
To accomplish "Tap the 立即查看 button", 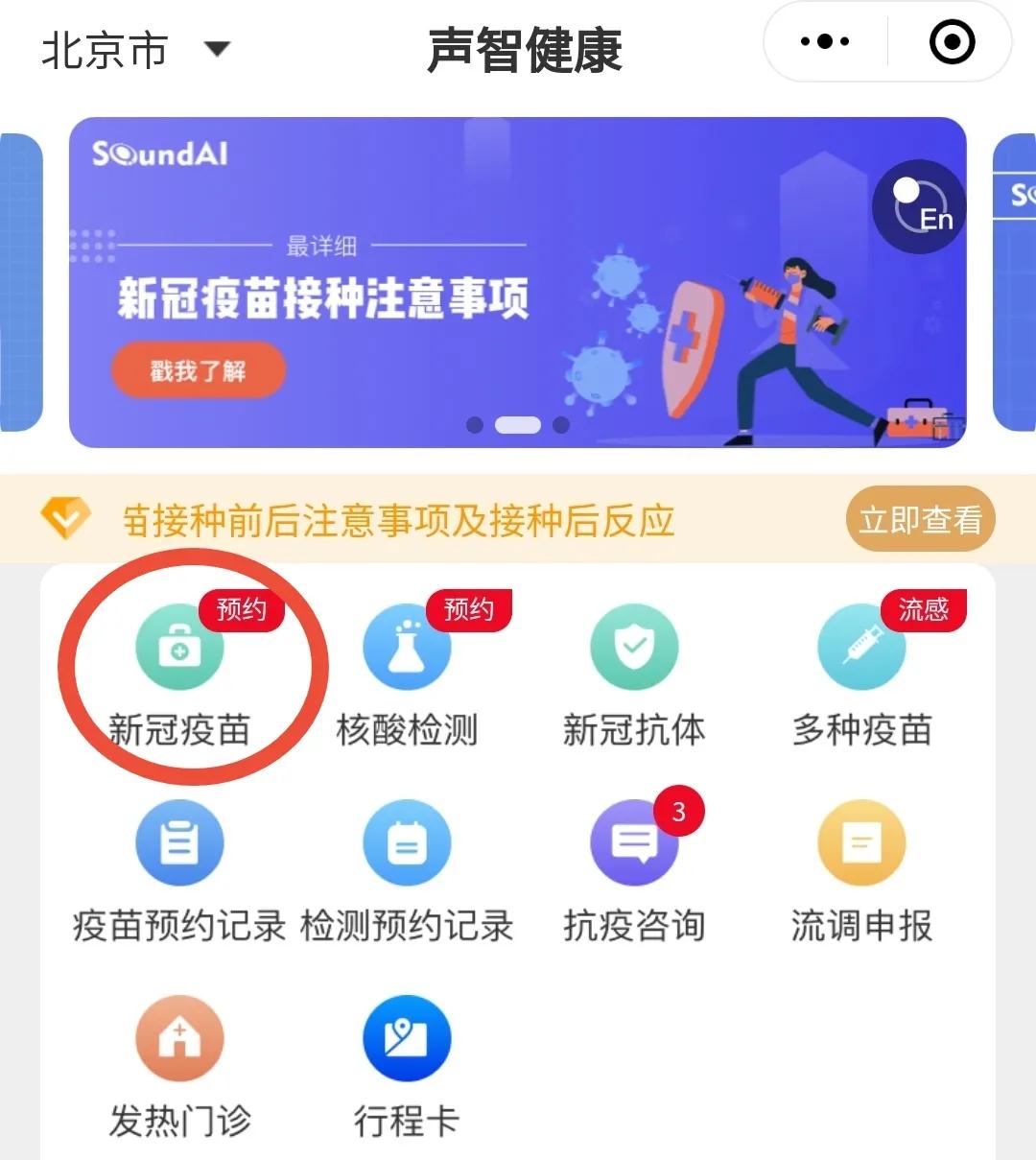I will pos(920,521).
